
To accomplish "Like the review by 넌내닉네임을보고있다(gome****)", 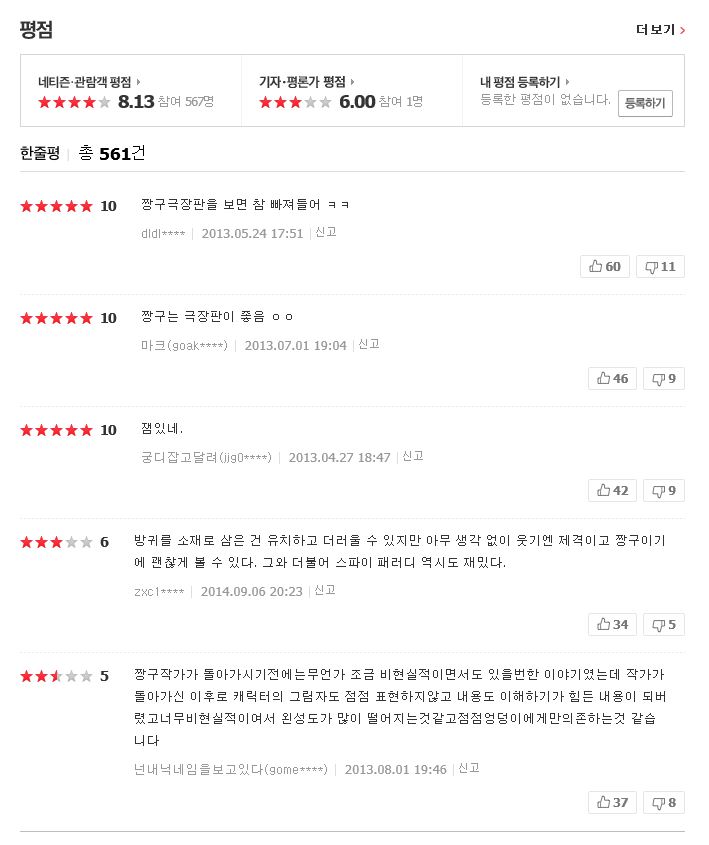I will 612,802.
